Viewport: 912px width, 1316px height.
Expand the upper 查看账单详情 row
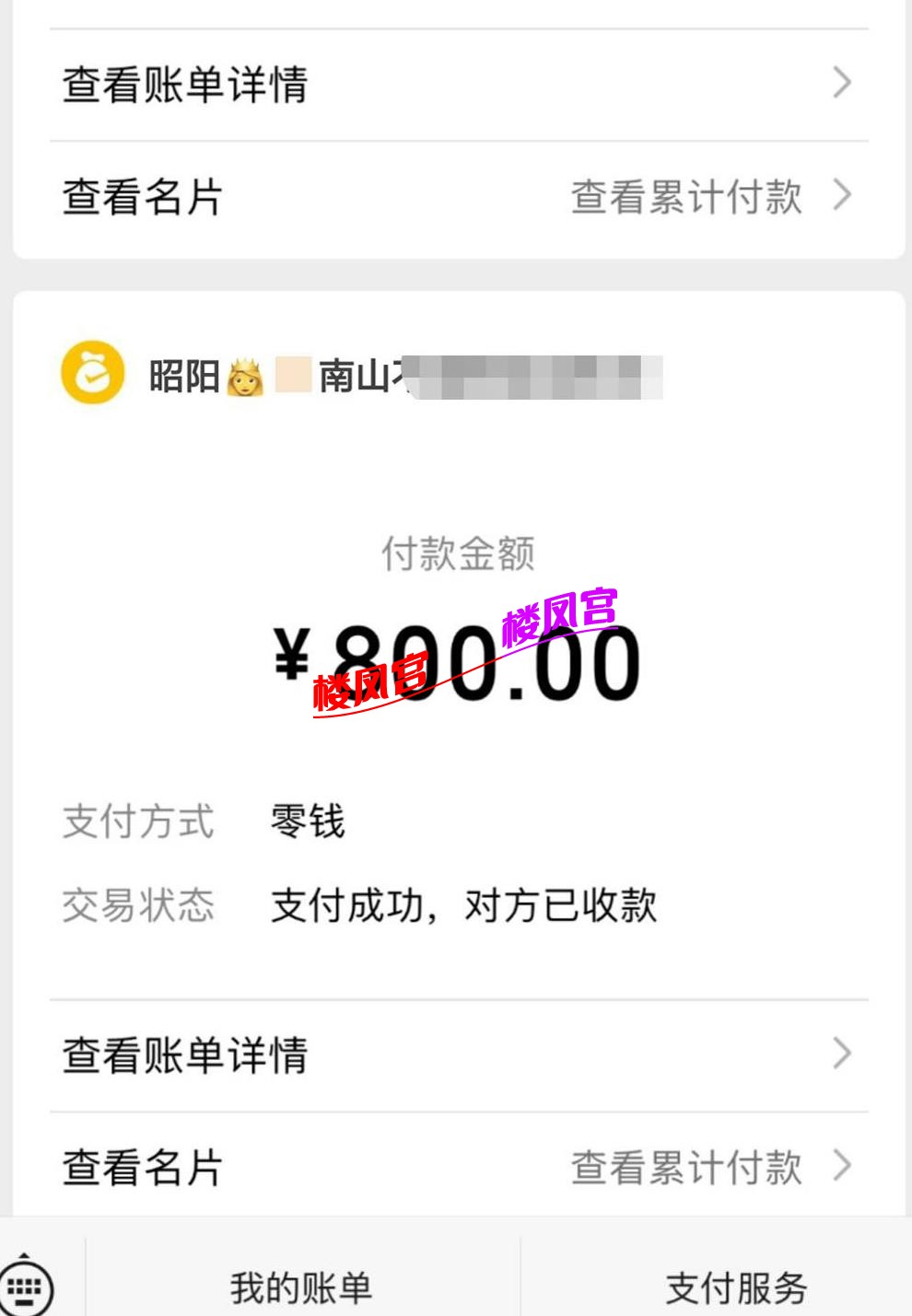click(184, 84)
